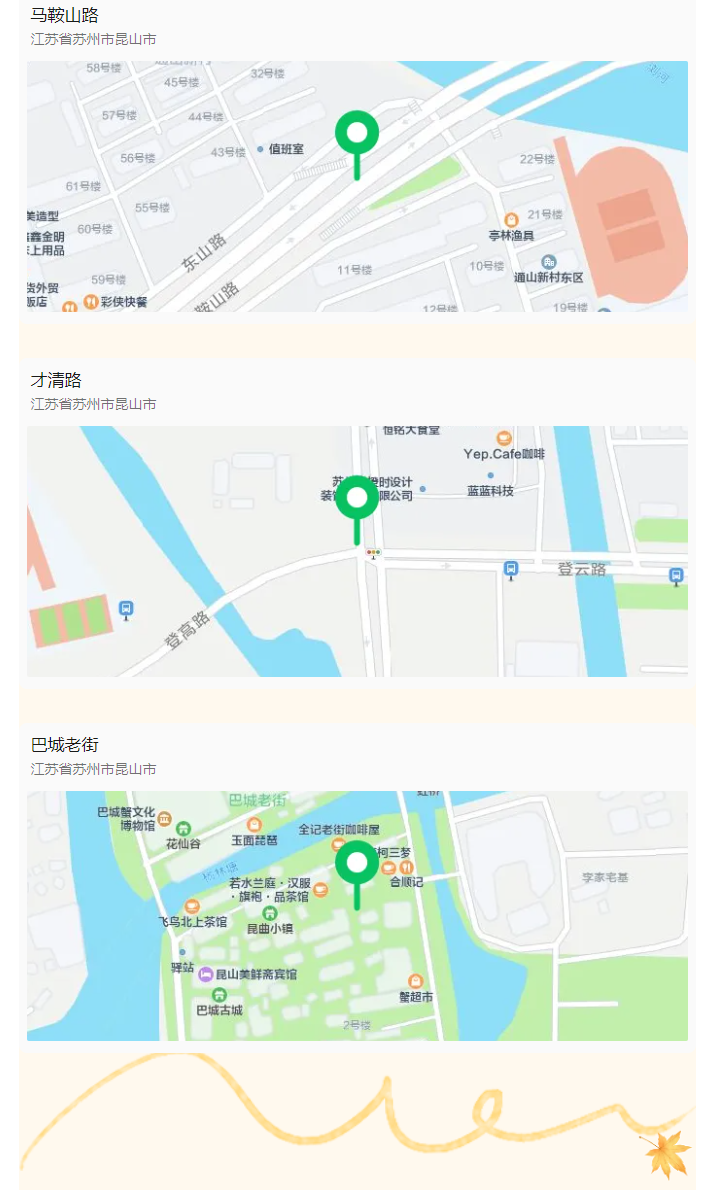702x1190 pixels.
Task: Open the 才清路 location map card
Action: [x=357, y=551]
